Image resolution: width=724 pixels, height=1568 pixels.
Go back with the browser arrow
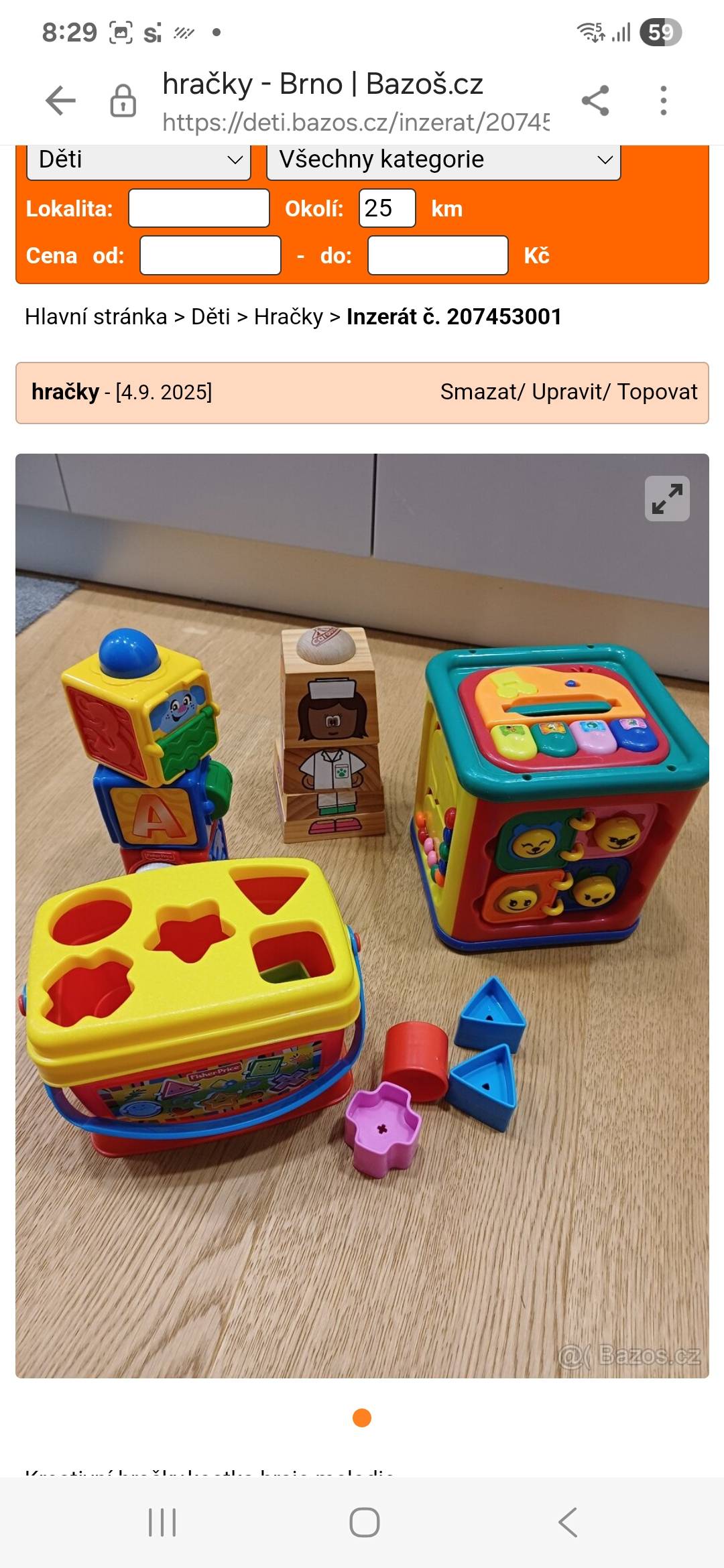tap(60, 101)
